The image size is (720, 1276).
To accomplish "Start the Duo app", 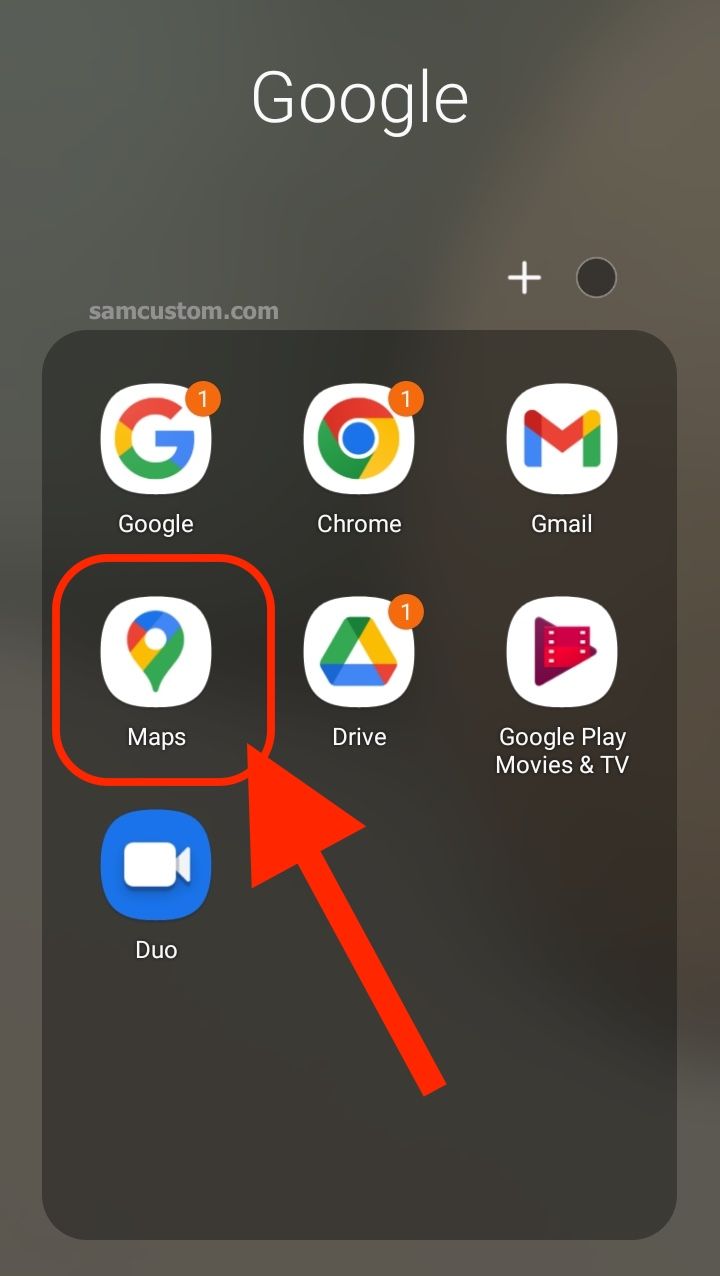I will click(156, 865).
